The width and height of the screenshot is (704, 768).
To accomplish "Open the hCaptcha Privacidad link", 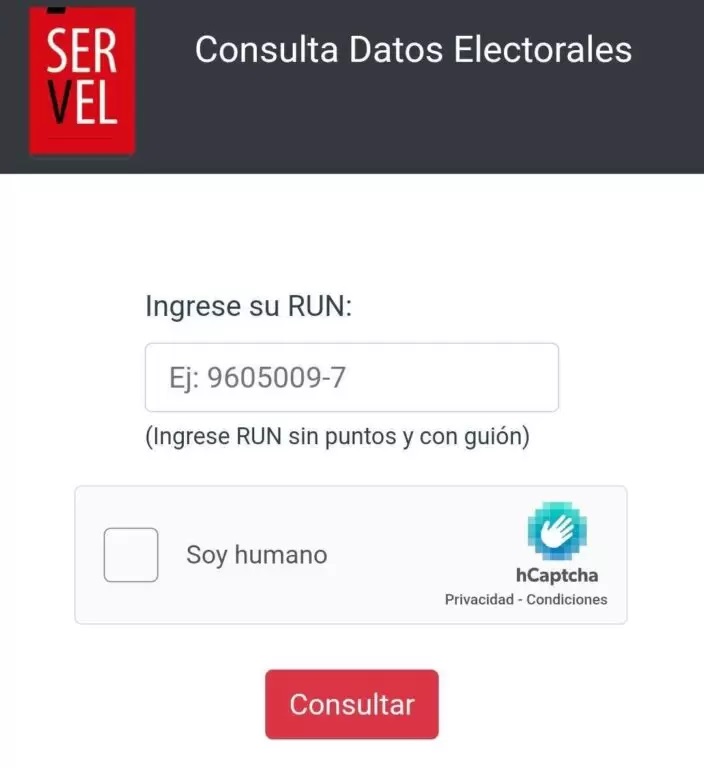I will (479, 600).
